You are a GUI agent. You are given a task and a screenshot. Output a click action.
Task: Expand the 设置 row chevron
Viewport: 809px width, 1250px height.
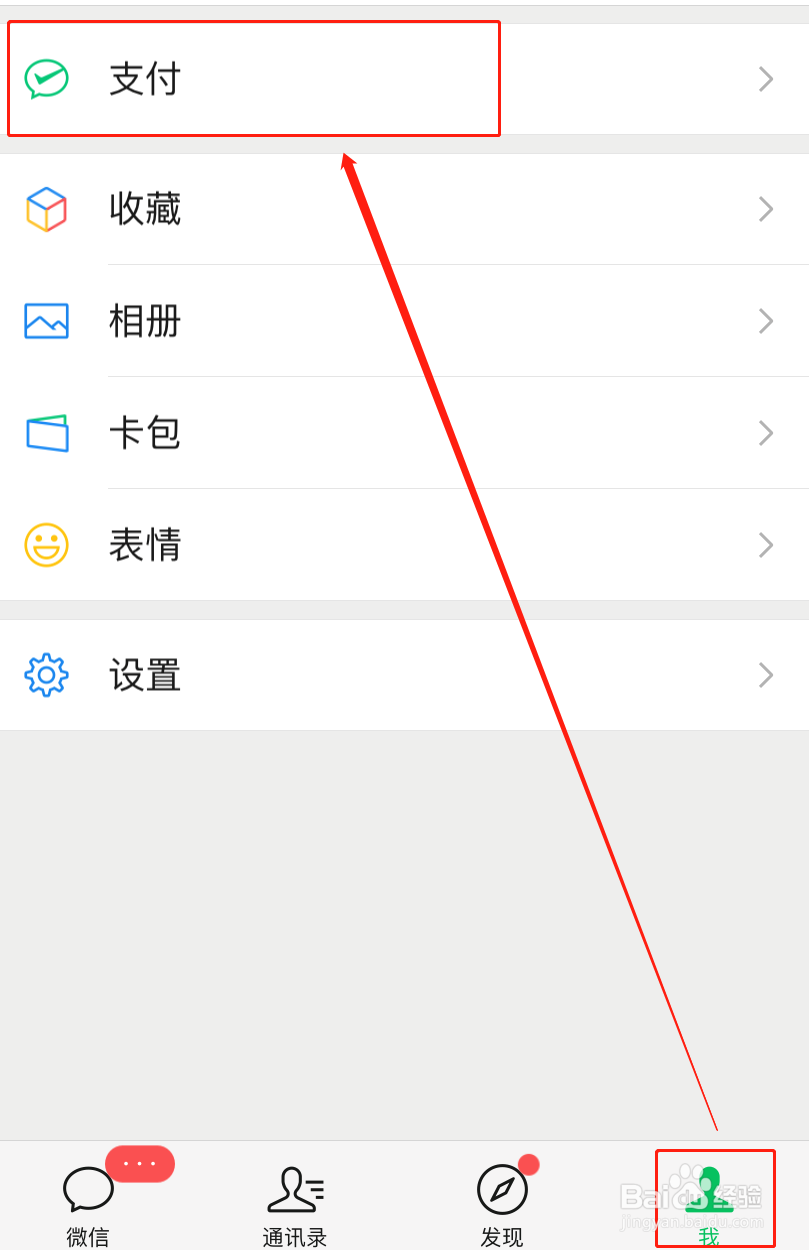tap(765, 675)
